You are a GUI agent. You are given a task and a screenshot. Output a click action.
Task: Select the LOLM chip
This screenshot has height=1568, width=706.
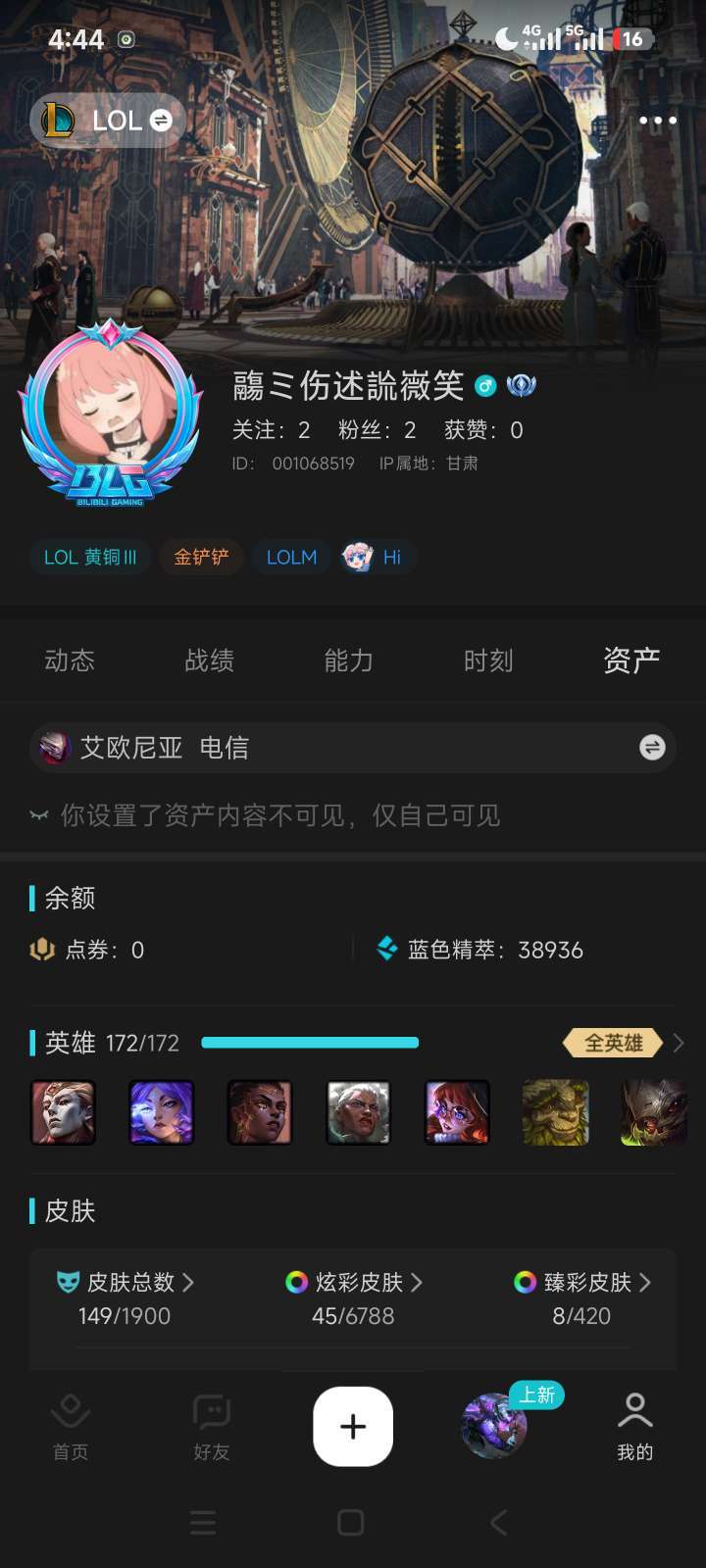(x=291, y=557)
